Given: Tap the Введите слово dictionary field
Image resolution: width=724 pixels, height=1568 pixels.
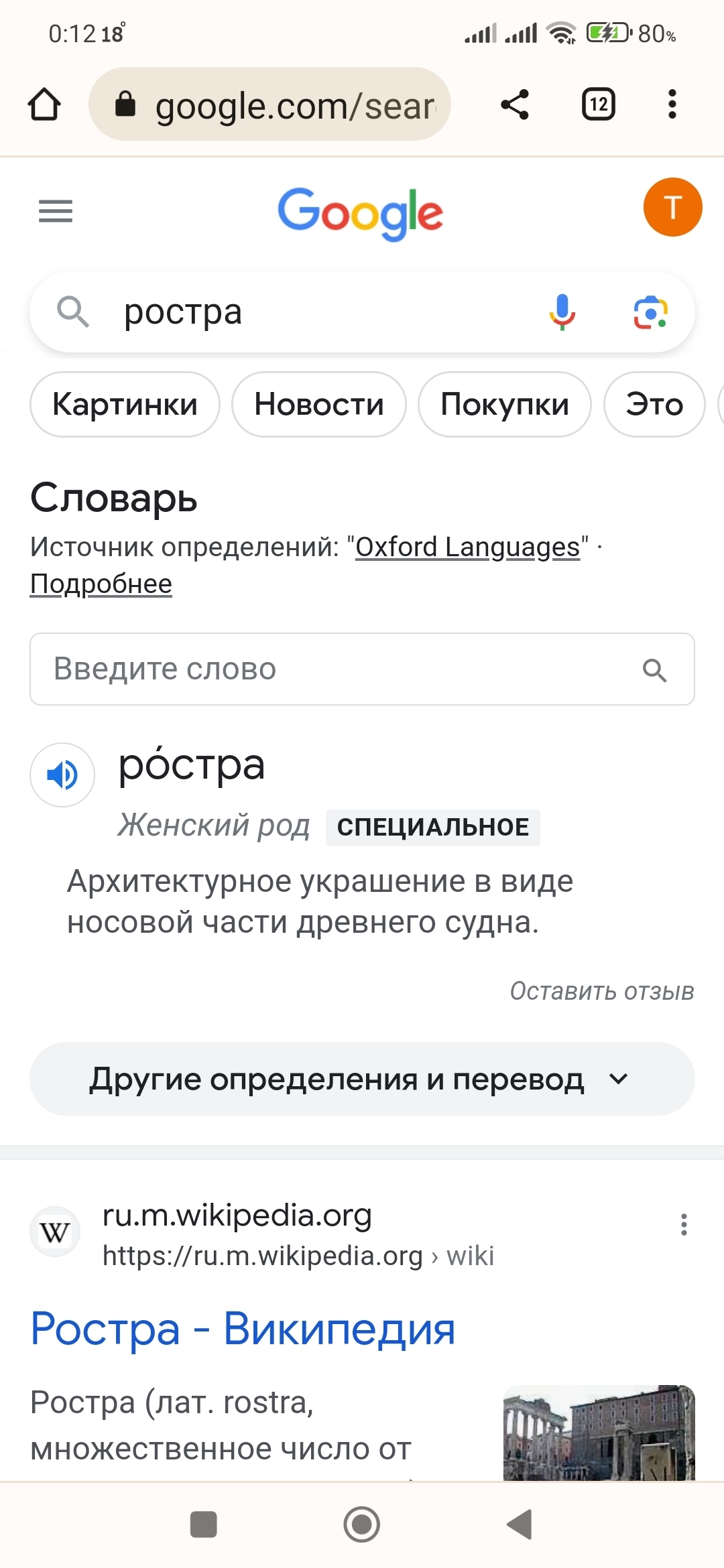Looking at the screenshot, I should click(x=362, y=669).
